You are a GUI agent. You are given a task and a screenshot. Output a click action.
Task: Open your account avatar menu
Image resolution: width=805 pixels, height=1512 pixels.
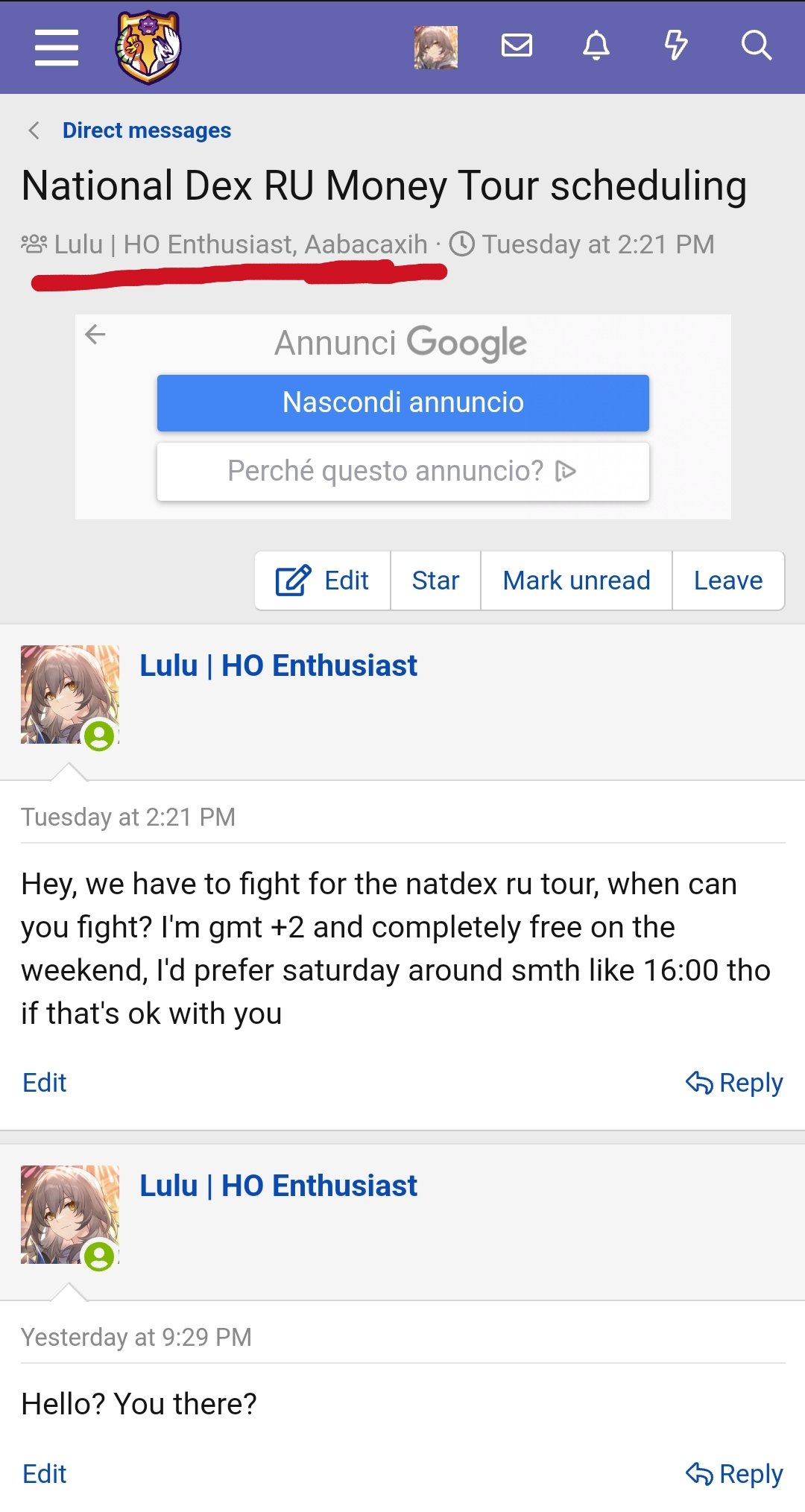[436, 47]
